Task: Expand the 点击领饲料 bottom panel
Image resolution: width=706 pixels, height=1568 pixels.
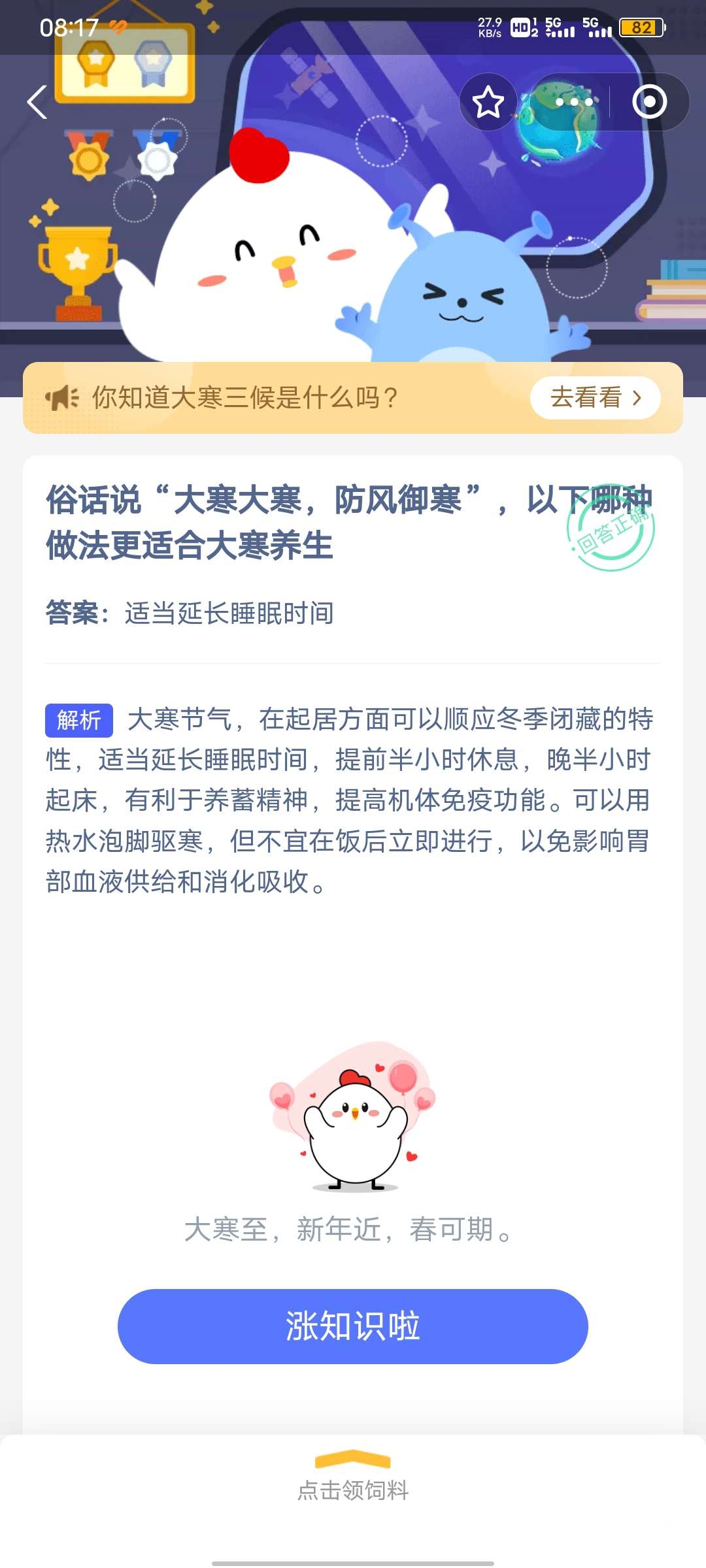Action: 353,1478
